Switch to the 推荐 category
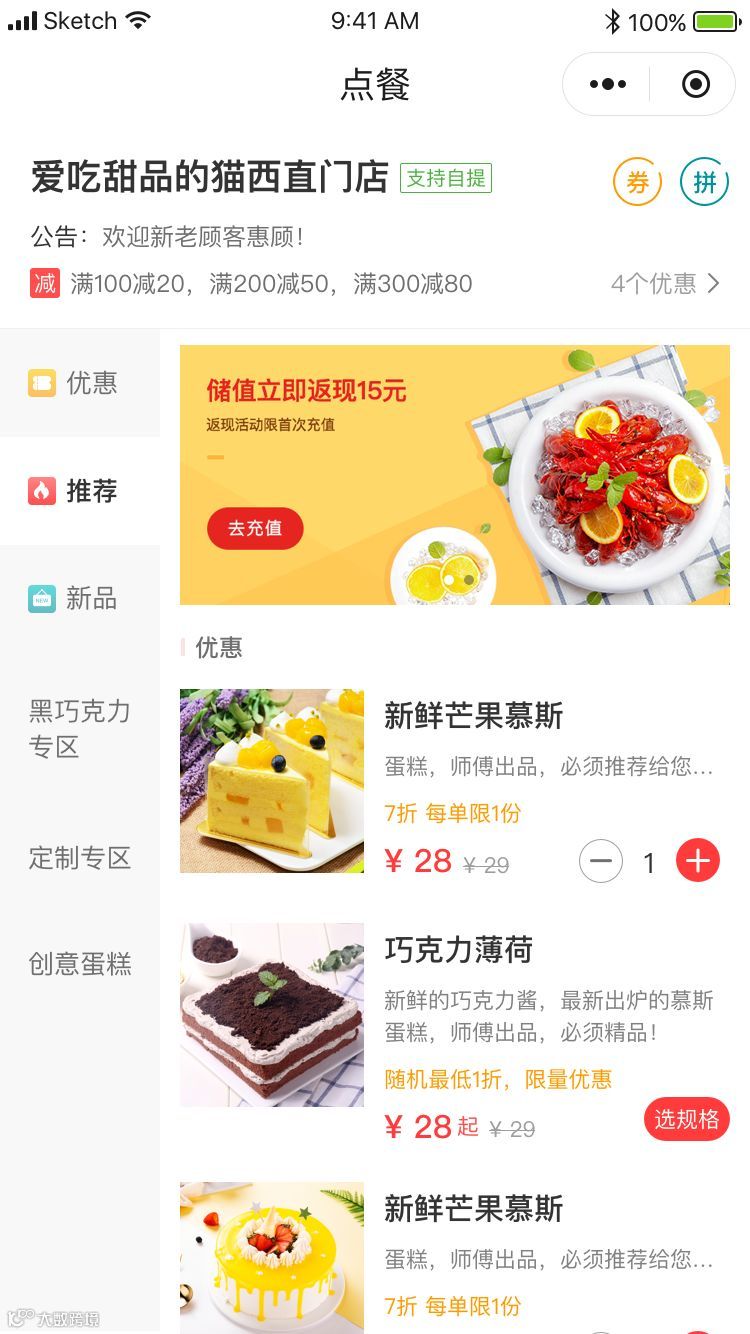750x1334 pixels. coord(79,491)
